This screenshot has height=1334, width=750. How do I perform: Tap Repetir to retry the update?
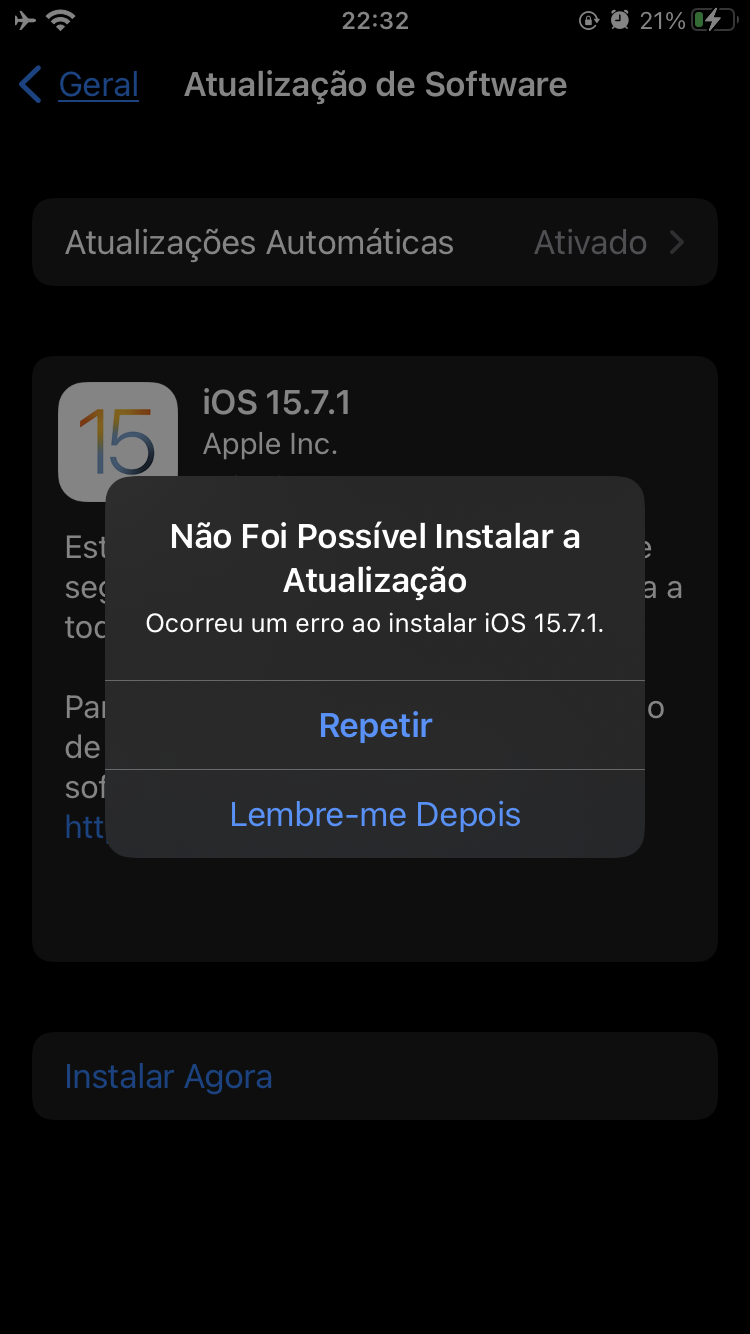(x=375, y=725)
